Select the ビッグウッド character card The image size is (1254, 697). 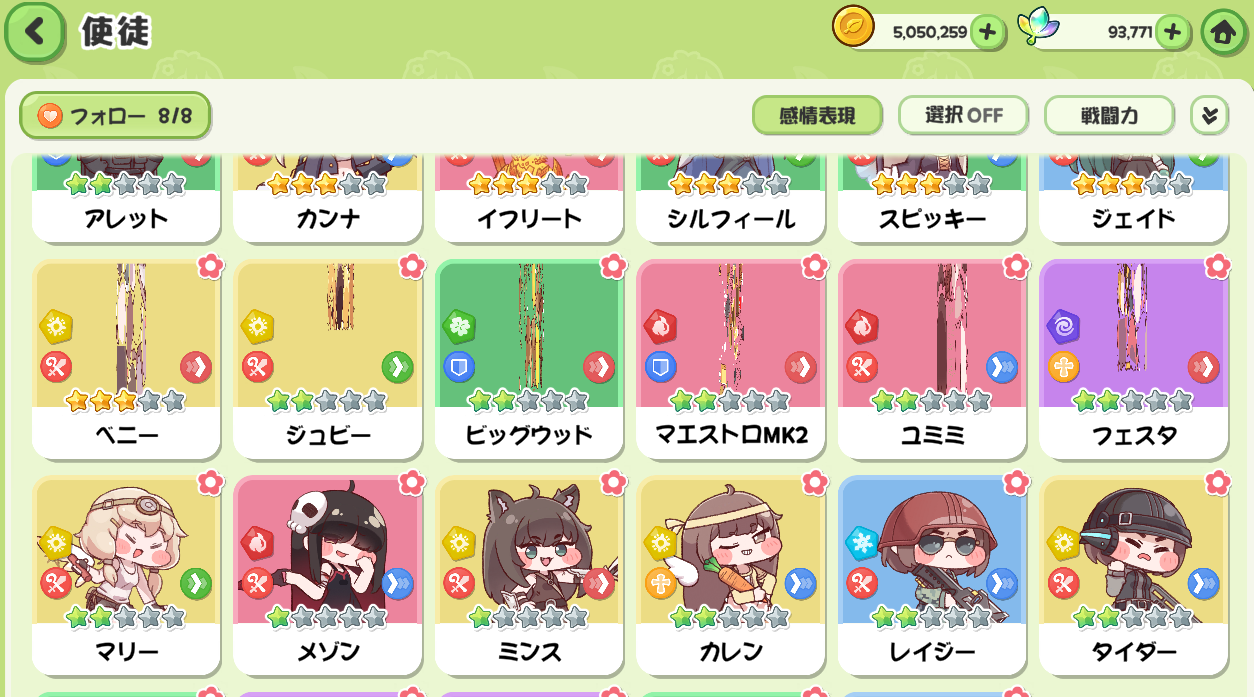coord(529,360)
